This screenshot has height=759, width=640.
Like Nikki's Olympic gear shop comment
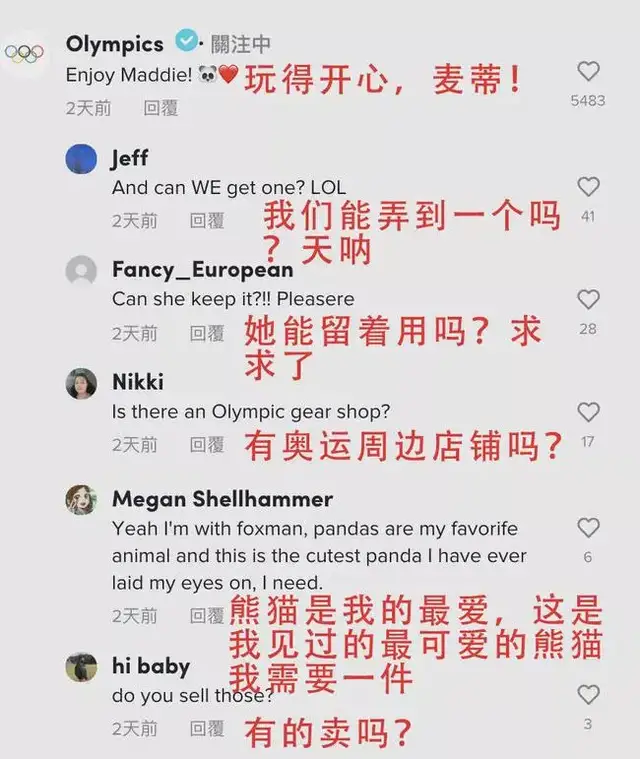589,412
